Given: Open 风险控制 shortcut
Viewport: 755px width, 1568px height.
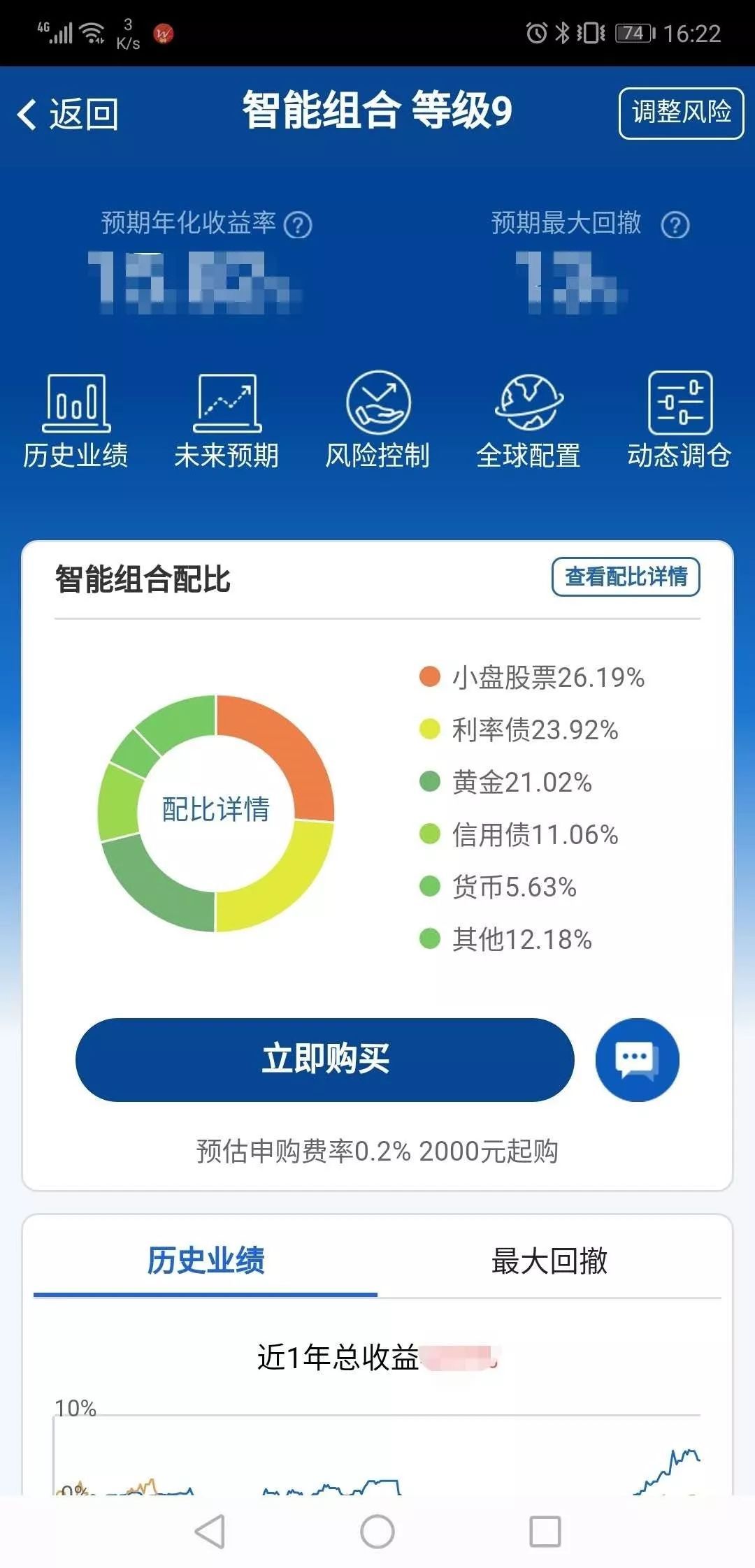Looking at the screenshot, I should [x=377, y=419].
